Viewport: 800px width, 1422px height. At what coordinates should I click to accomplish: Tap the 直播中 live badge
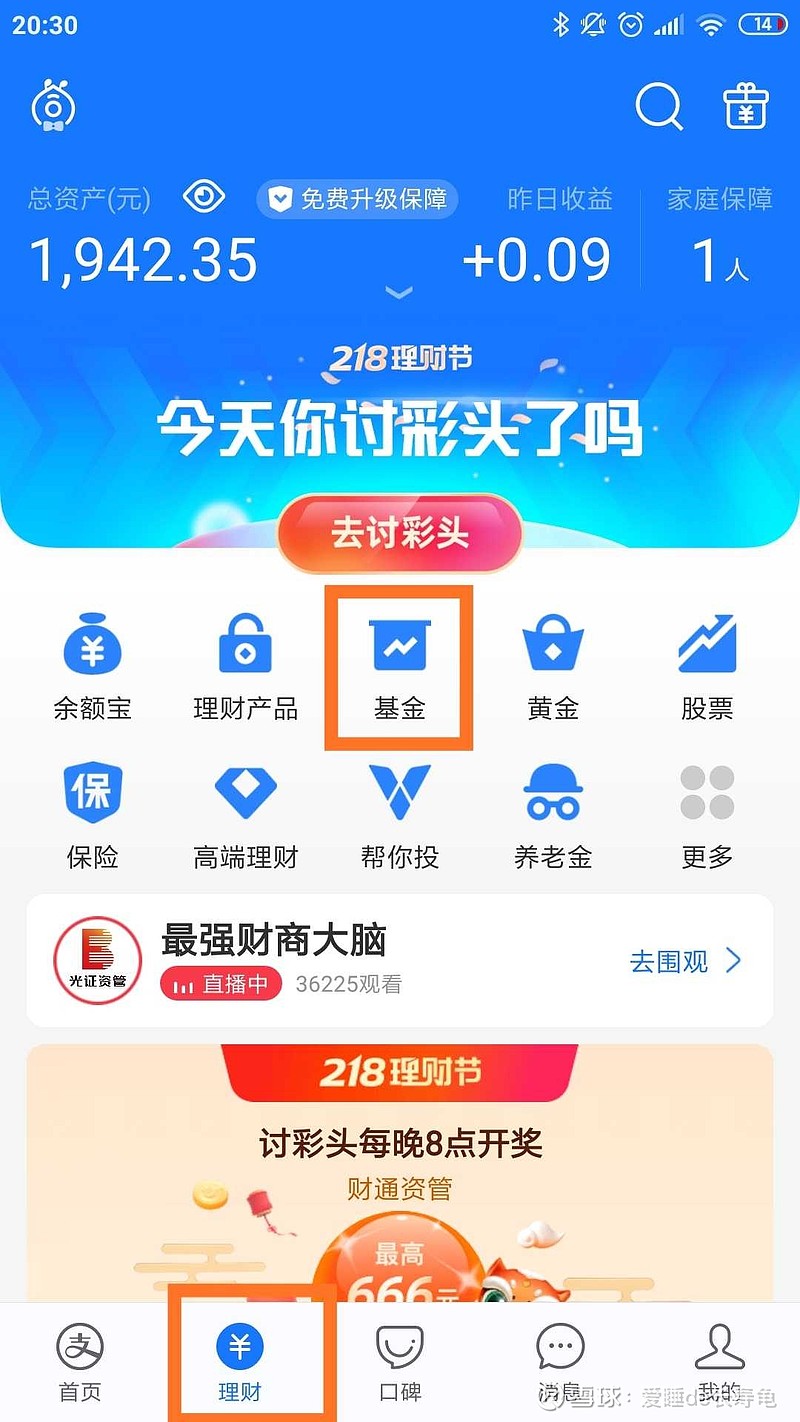(221, 984)
